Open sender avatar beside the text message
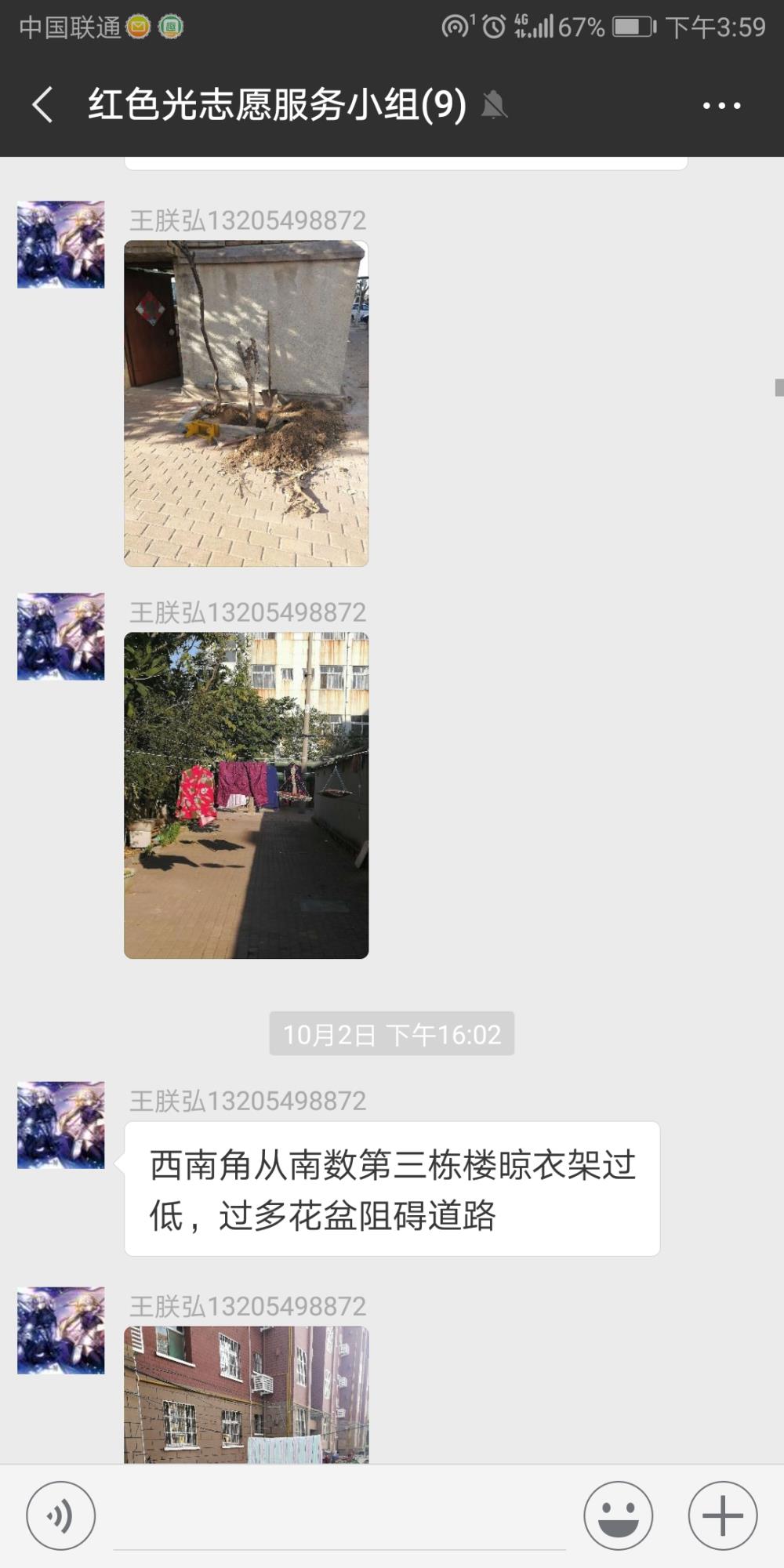The image size is (784, 1568). 61,1125
